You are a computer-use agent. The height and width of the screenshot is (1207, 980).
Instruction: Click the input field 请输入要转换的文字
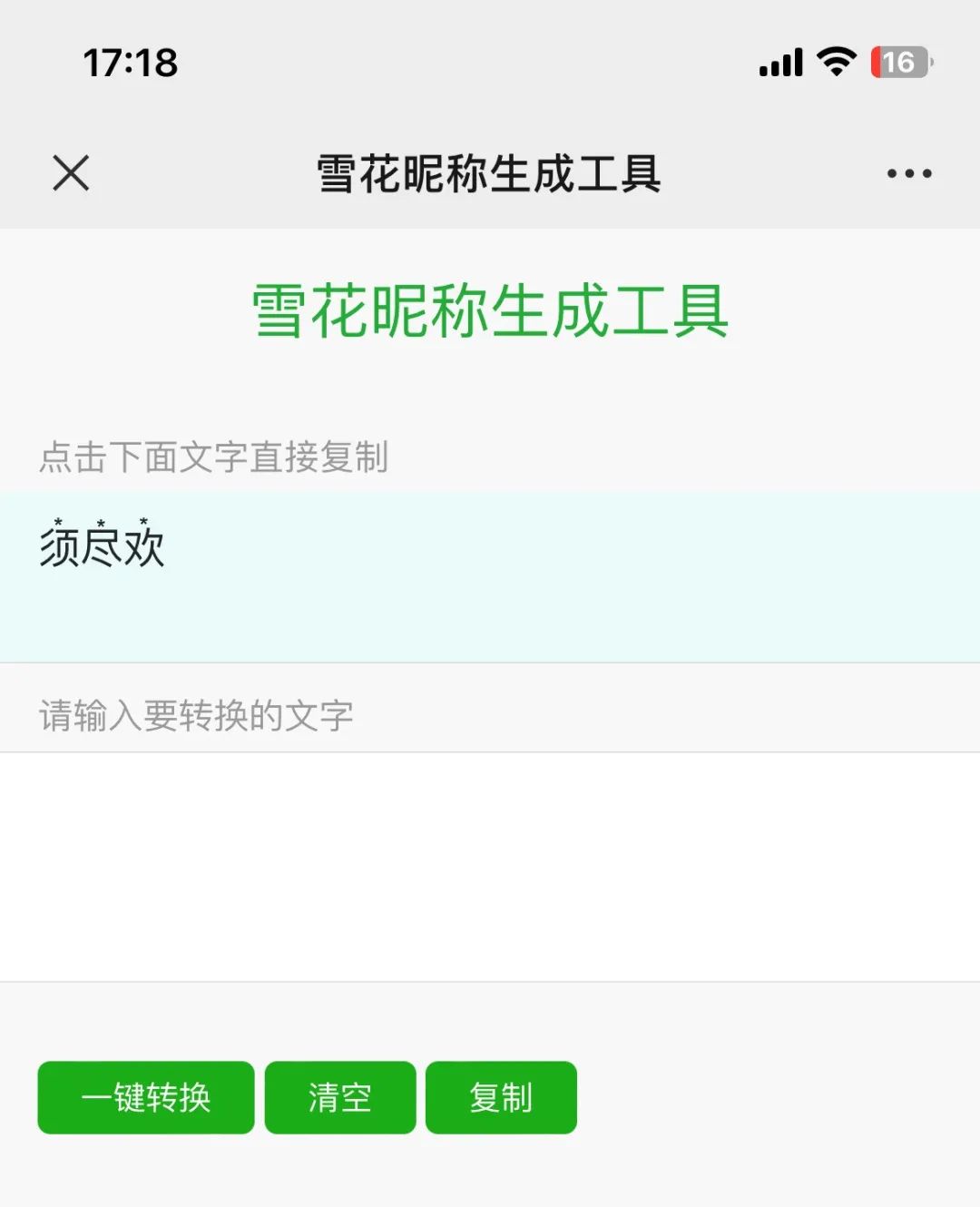[196, 714]
